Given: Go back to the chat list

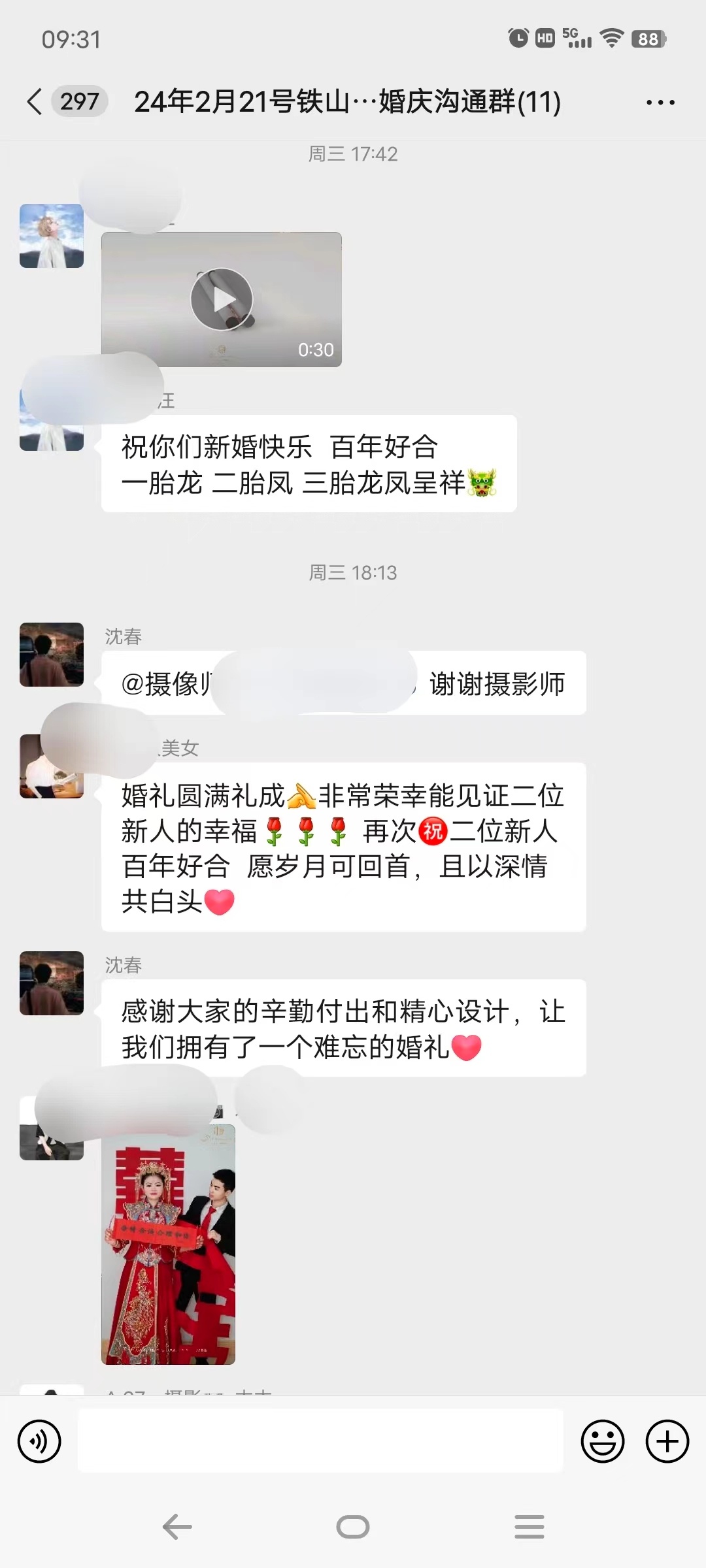Looking at the screenshot, I should [x=35, y=102].
